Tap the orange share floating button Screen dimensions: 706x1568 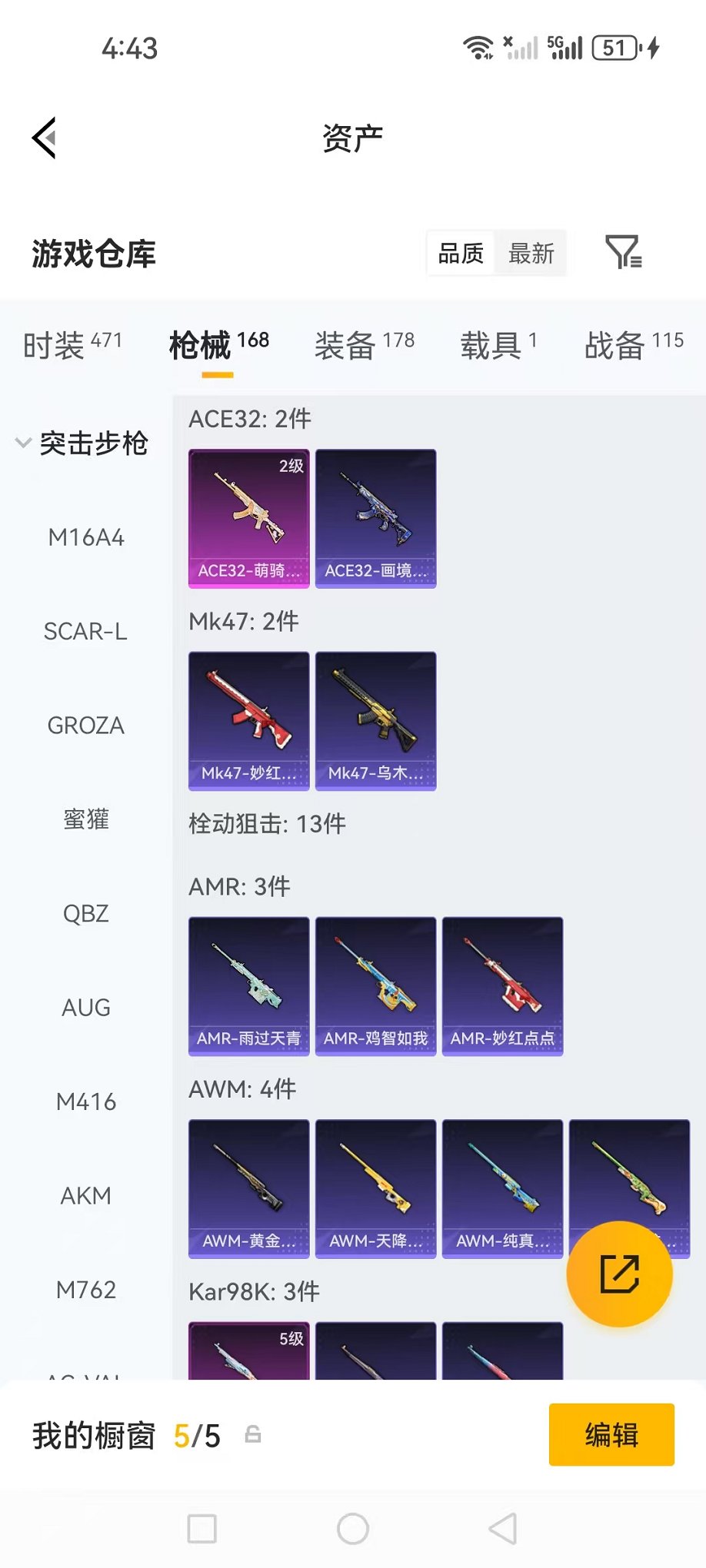coord(619,1274)
